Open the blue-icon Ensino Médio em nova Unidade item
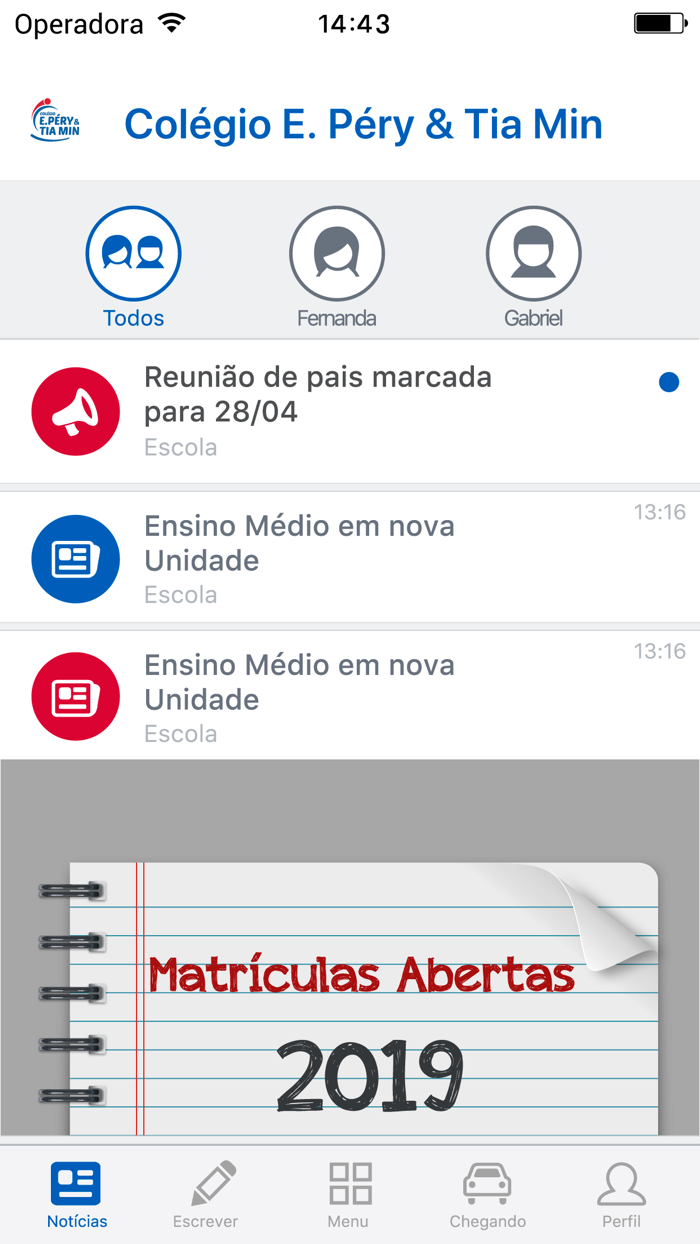The width and height of the screenshot is (700, 1244). point(350,558)
